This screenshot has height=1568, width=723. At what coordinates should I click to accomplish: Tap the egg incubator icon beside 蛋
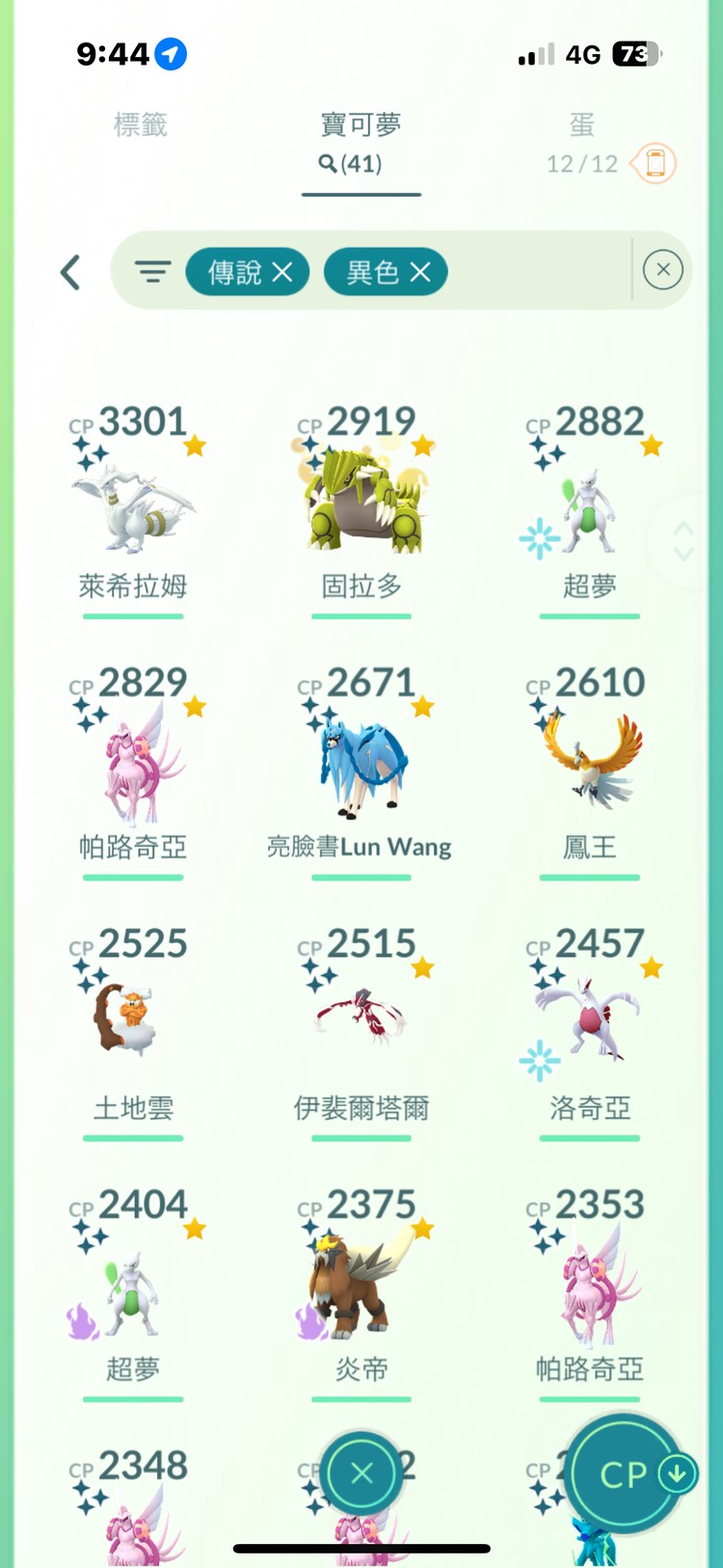(x=655, y=164)
